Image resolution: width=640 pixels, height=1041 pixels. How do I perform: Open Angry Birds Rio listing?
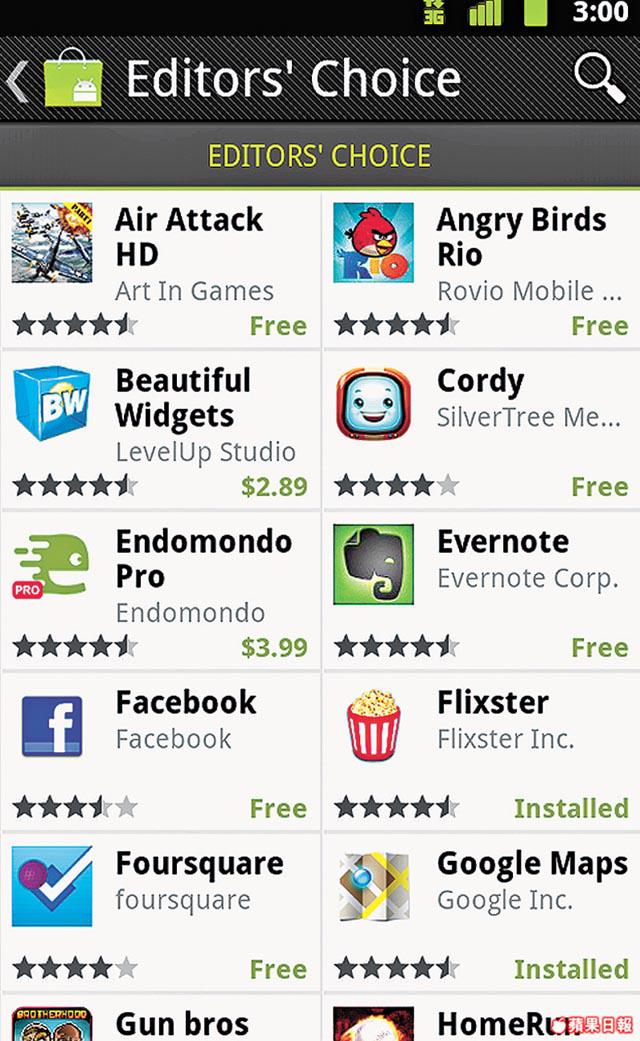point(481,268)
